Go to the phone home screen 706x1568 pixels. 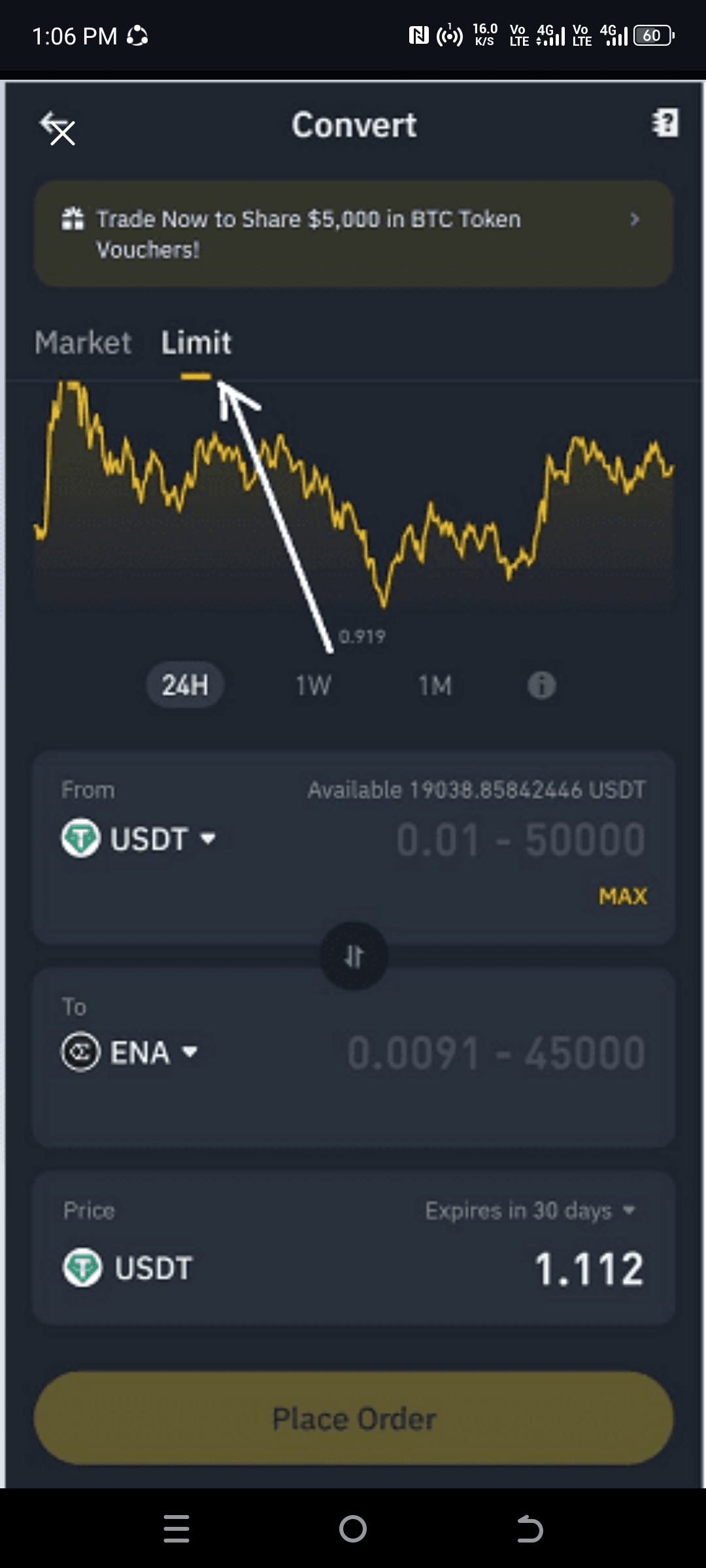tap(353, 1529)
